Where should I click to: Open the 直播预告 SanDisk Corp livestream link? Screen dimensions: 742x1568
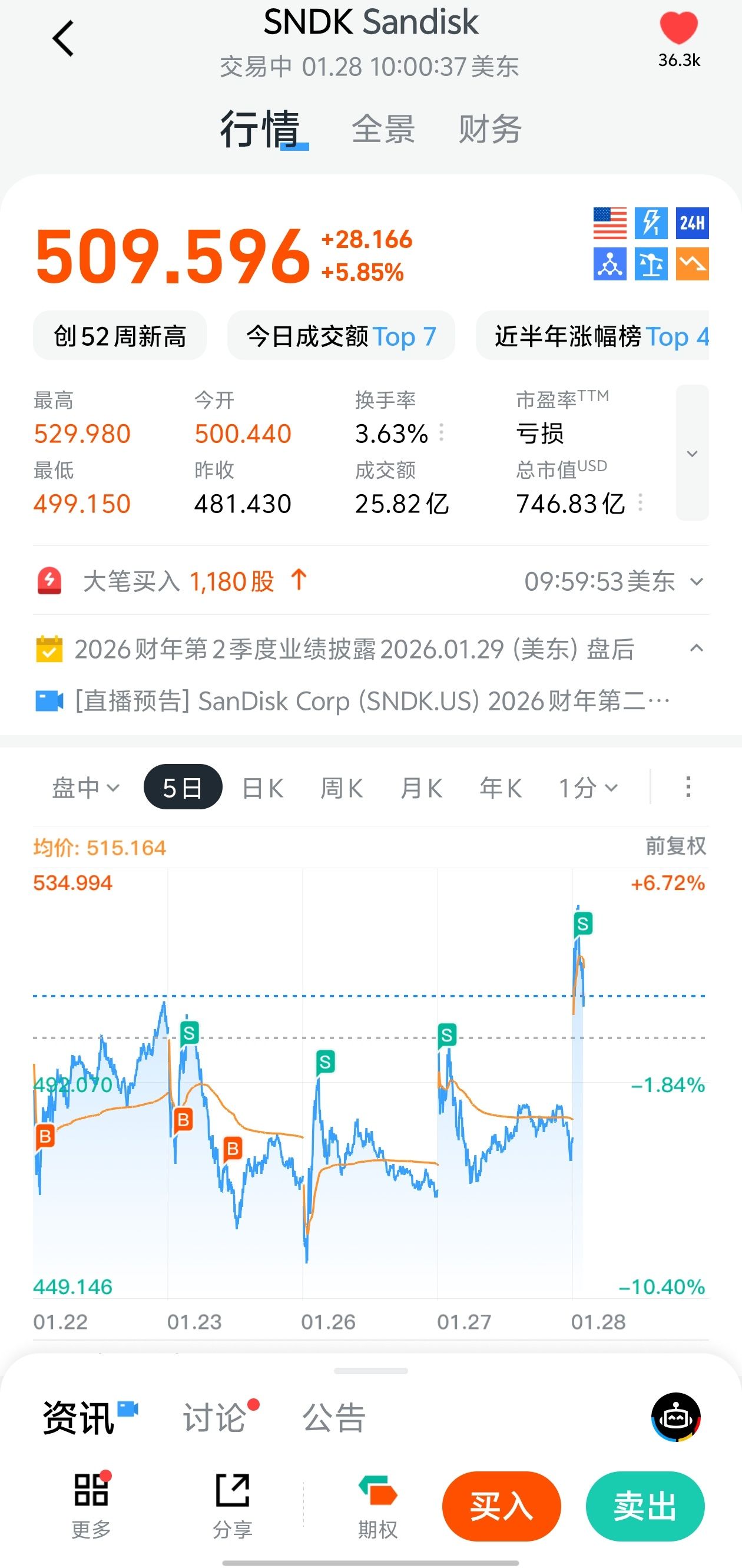372,701
